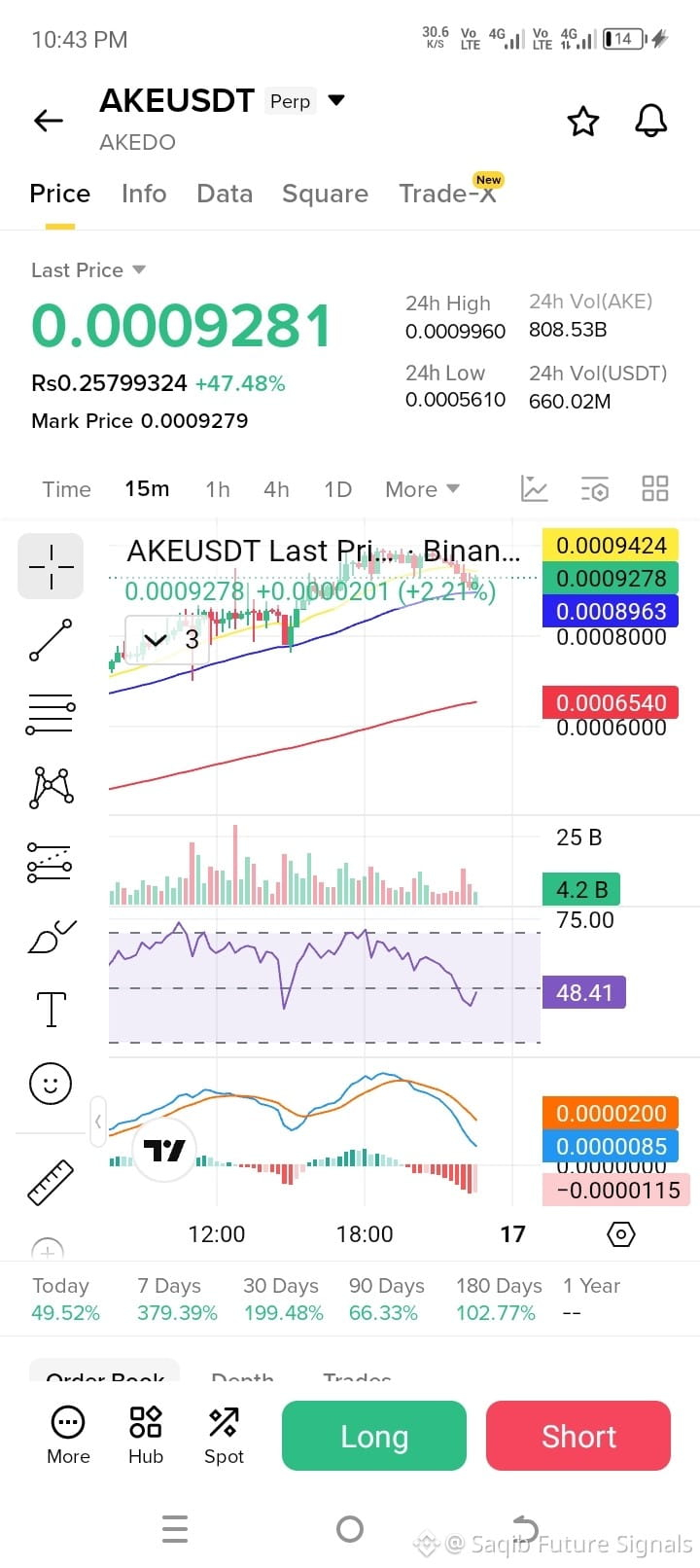Expand the More intervals dropdown
The height and width of the screenshot is (1568, 700).
[422, 489]
